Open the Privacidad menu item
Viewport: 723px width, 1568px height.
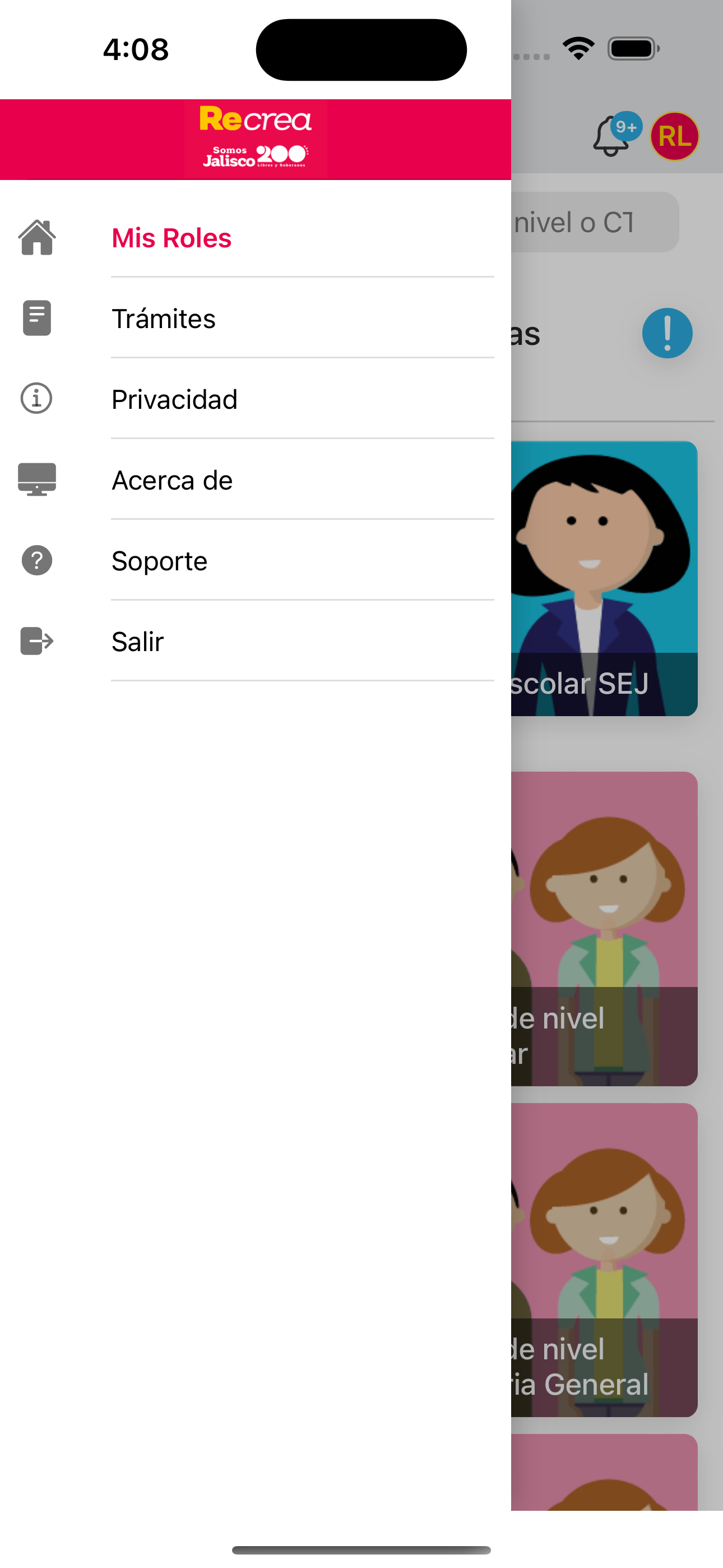click(256, 399)
